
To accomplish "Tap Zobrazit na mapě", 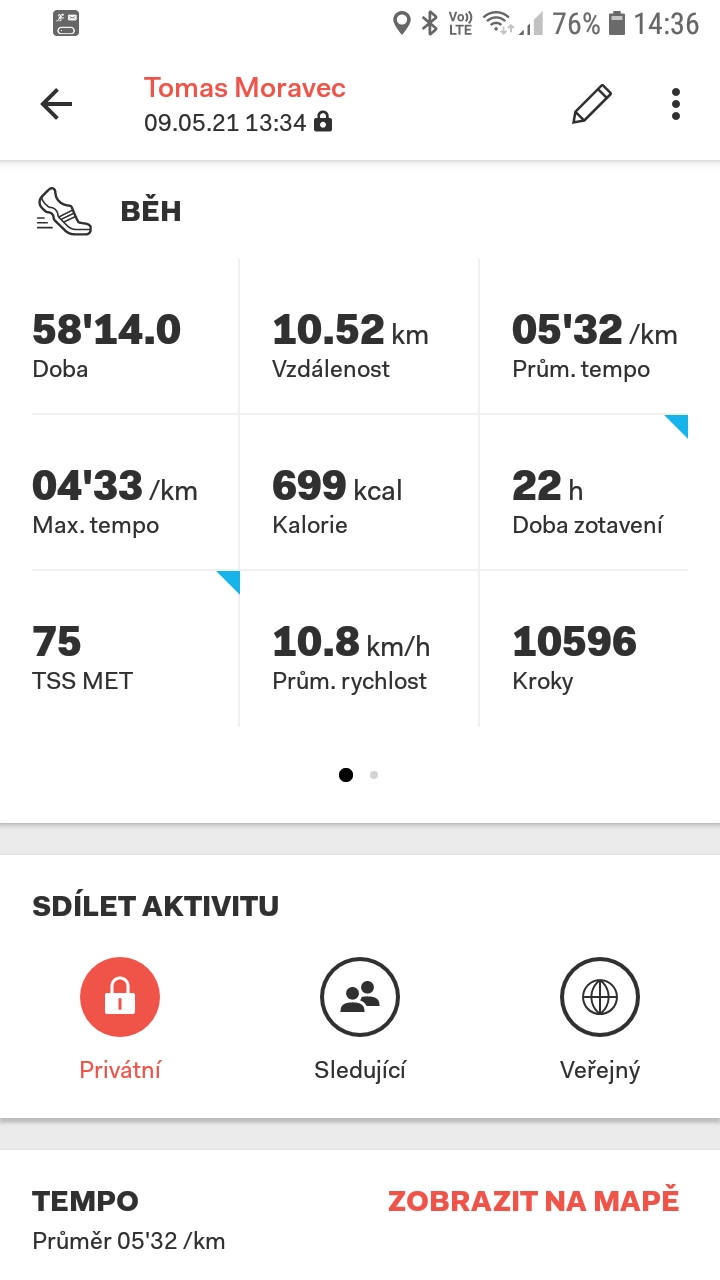I will pos(534,1200).
